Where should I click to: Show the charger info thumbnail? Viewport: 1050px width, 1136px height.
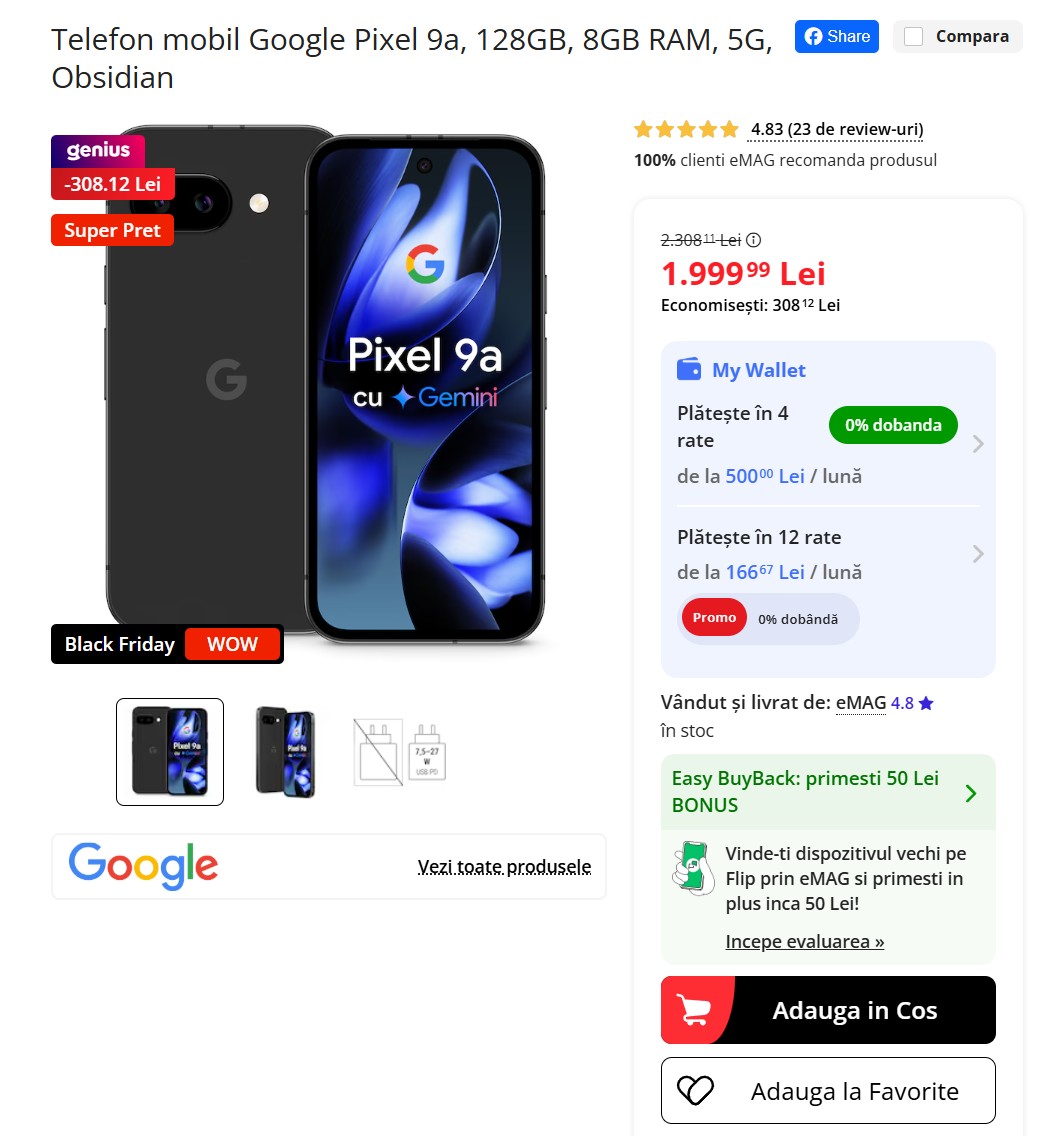click(400, 751)
